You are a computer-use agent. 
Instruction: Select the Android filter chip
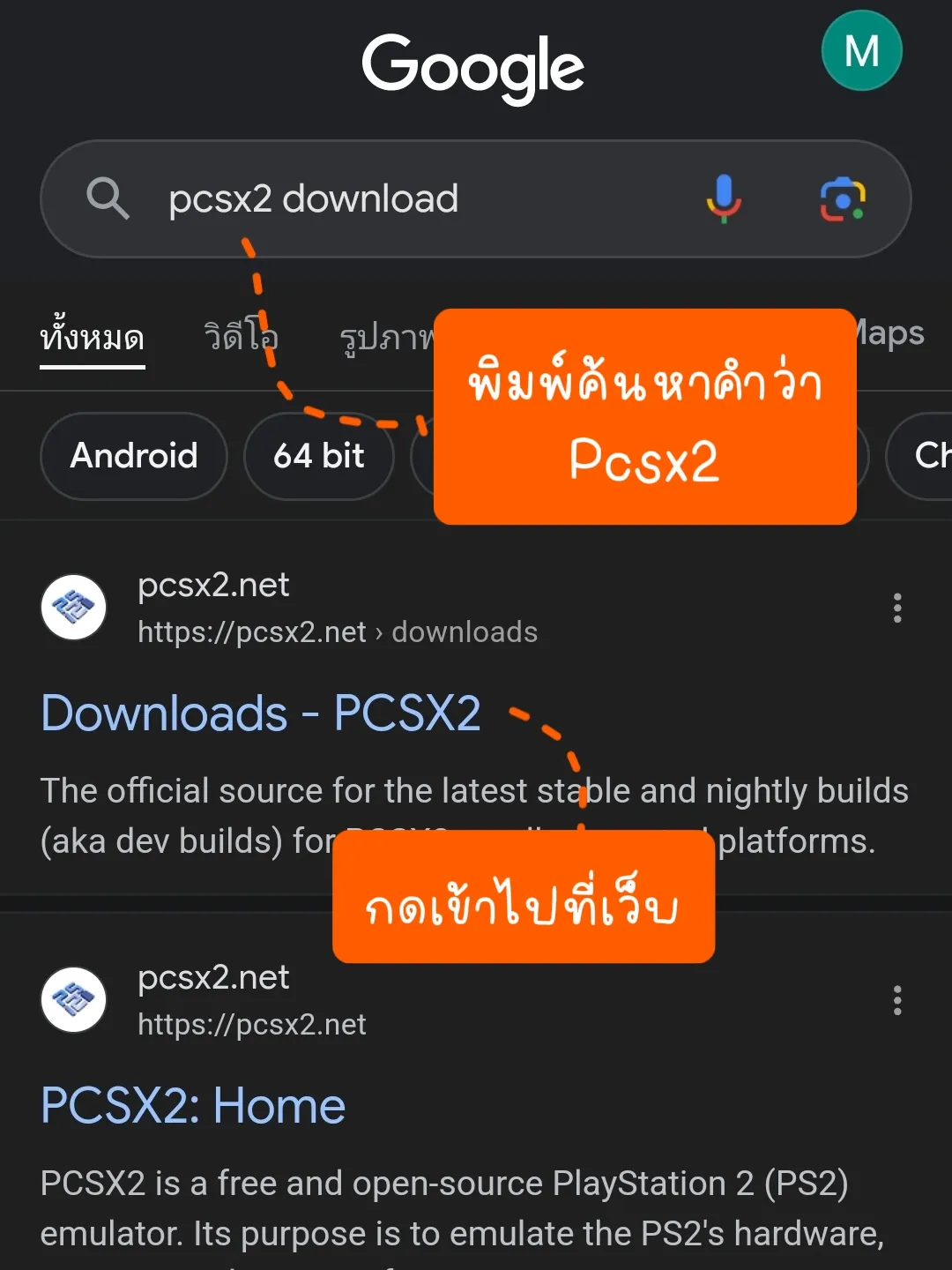134,456
